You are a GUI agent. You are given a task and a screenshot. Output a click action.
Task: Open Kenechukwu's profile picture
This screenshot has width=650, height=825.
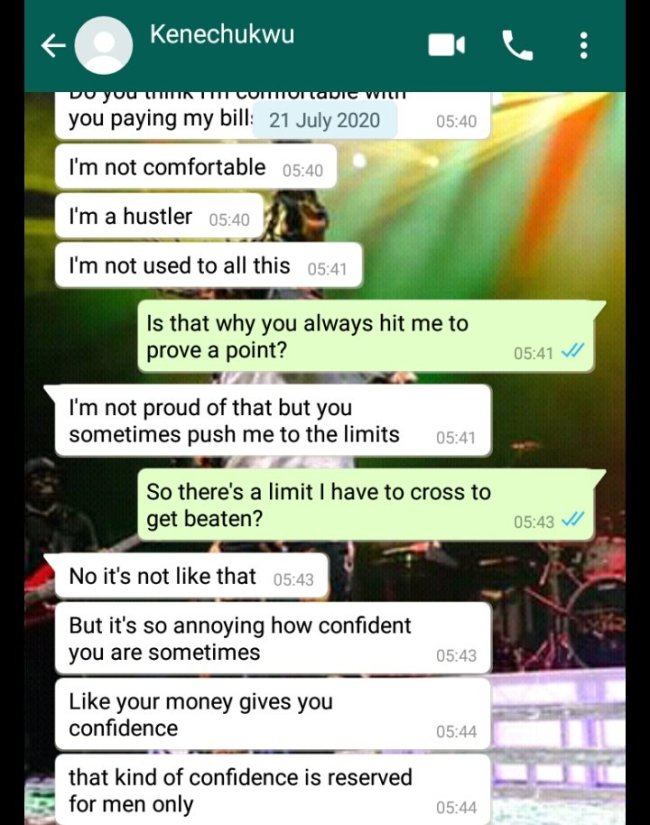[x=103, y=45]
